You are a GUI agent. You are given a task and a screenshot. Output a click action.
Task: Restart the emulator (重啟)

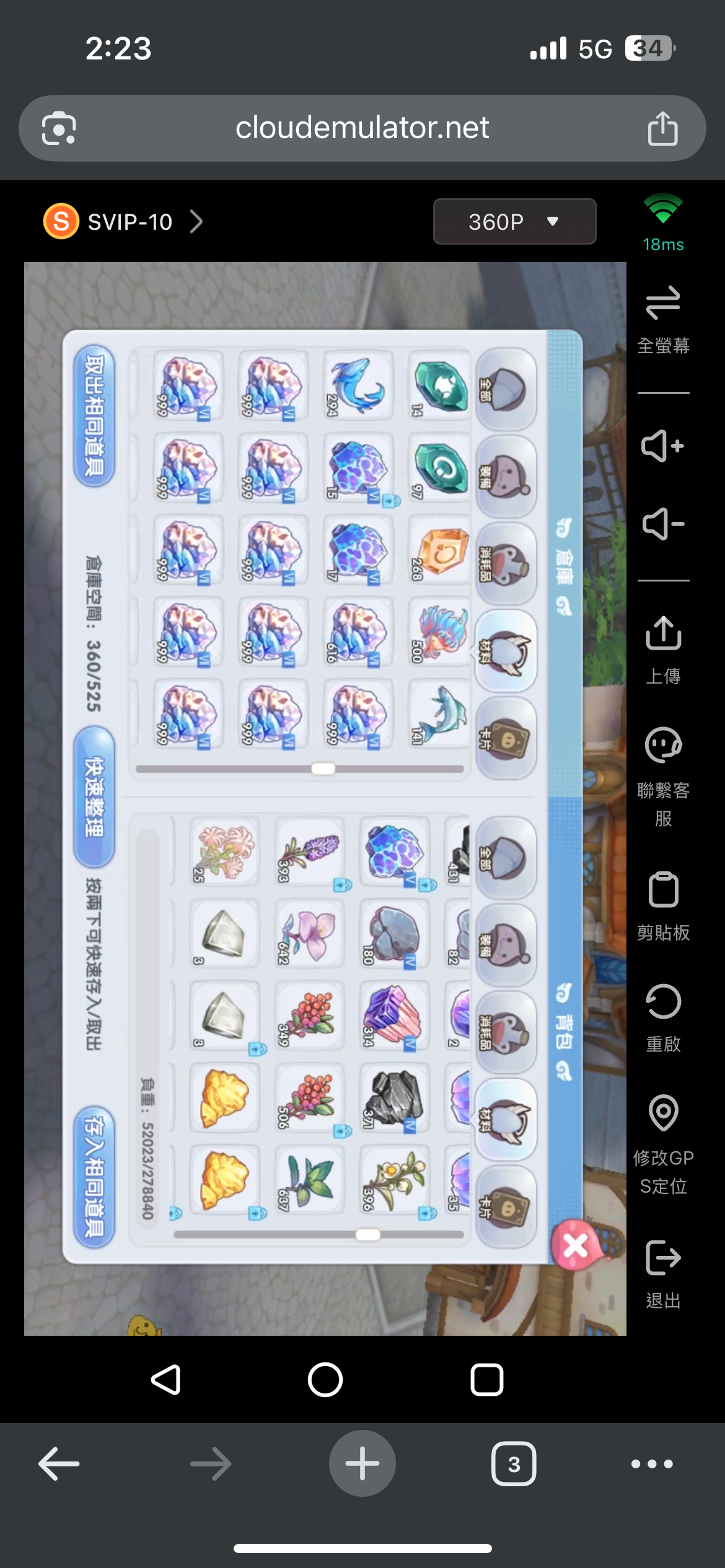coord(663,1017)
